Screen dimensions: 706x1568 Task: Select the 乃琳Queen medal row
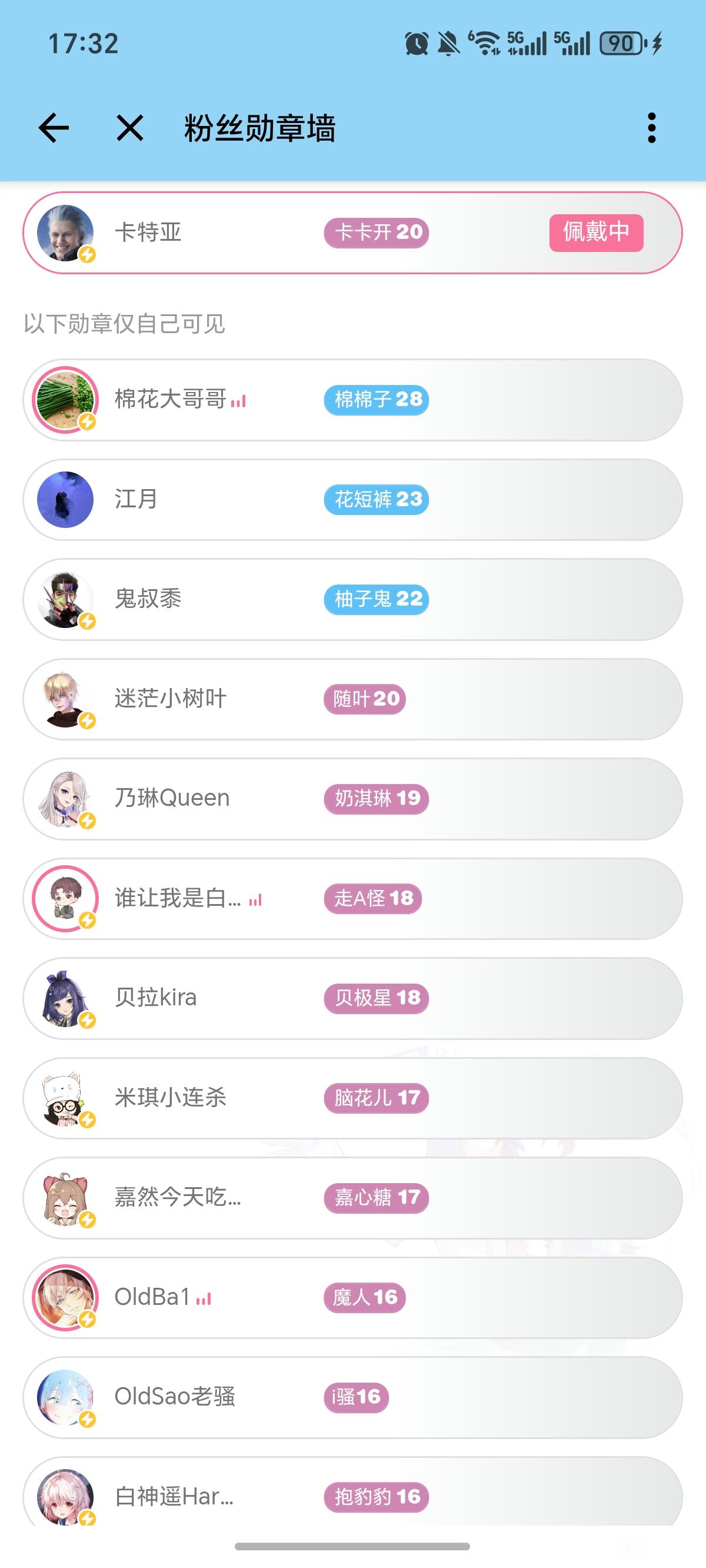pos(352,799)
